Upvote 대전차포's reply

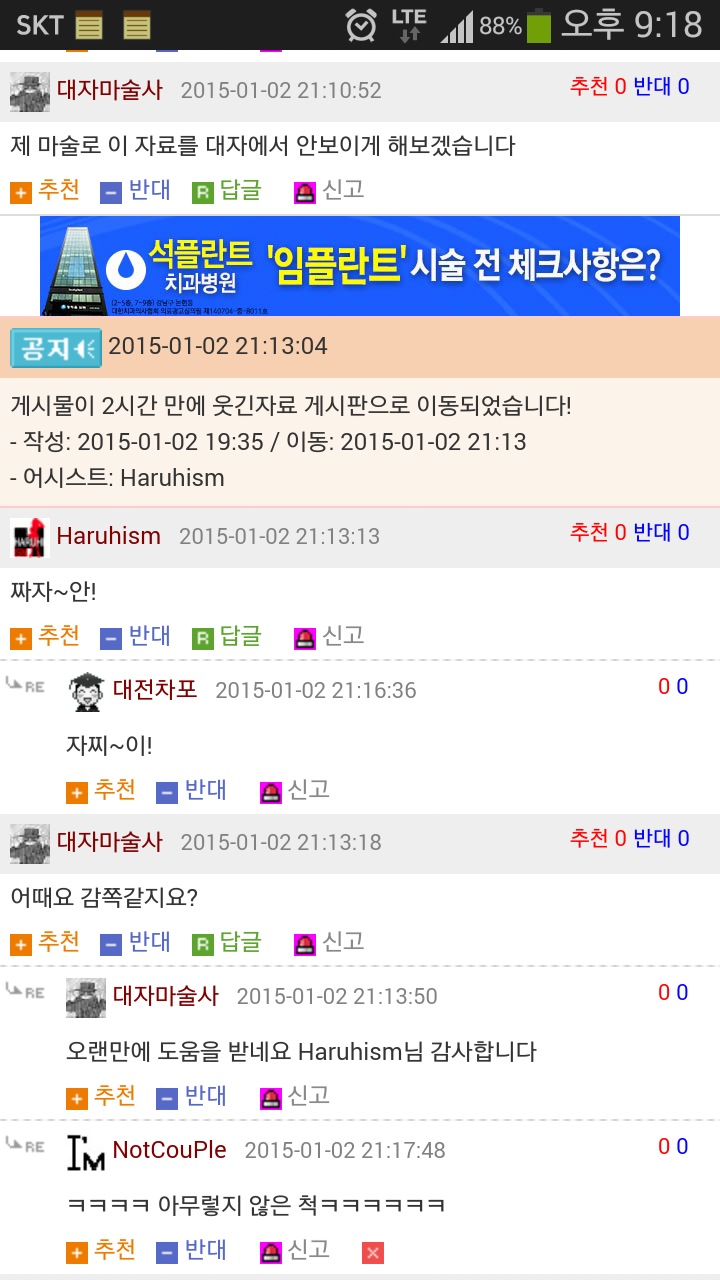click(x=101, y=790)
